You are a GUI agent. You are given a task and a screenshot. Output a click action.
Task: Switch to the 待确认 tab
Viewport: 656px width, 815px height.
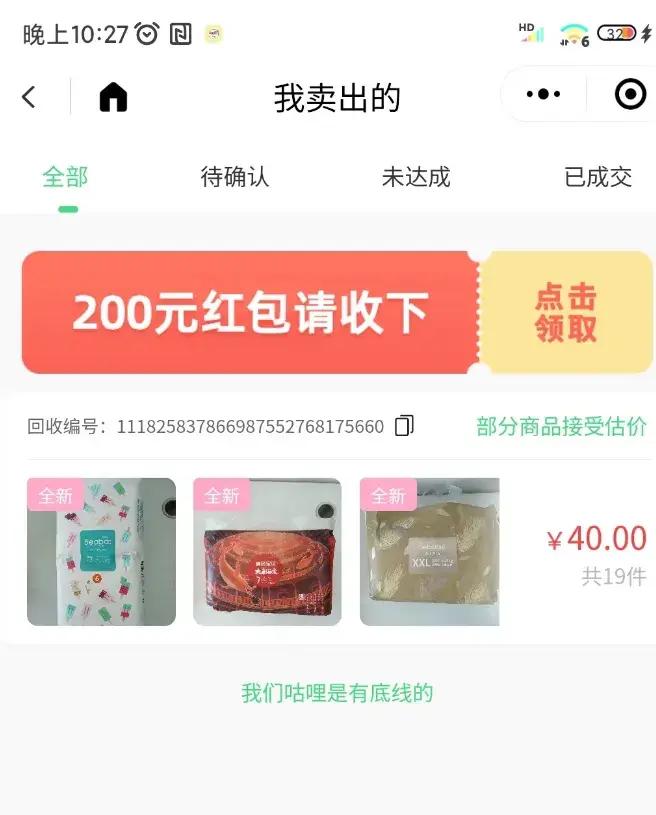235,178
